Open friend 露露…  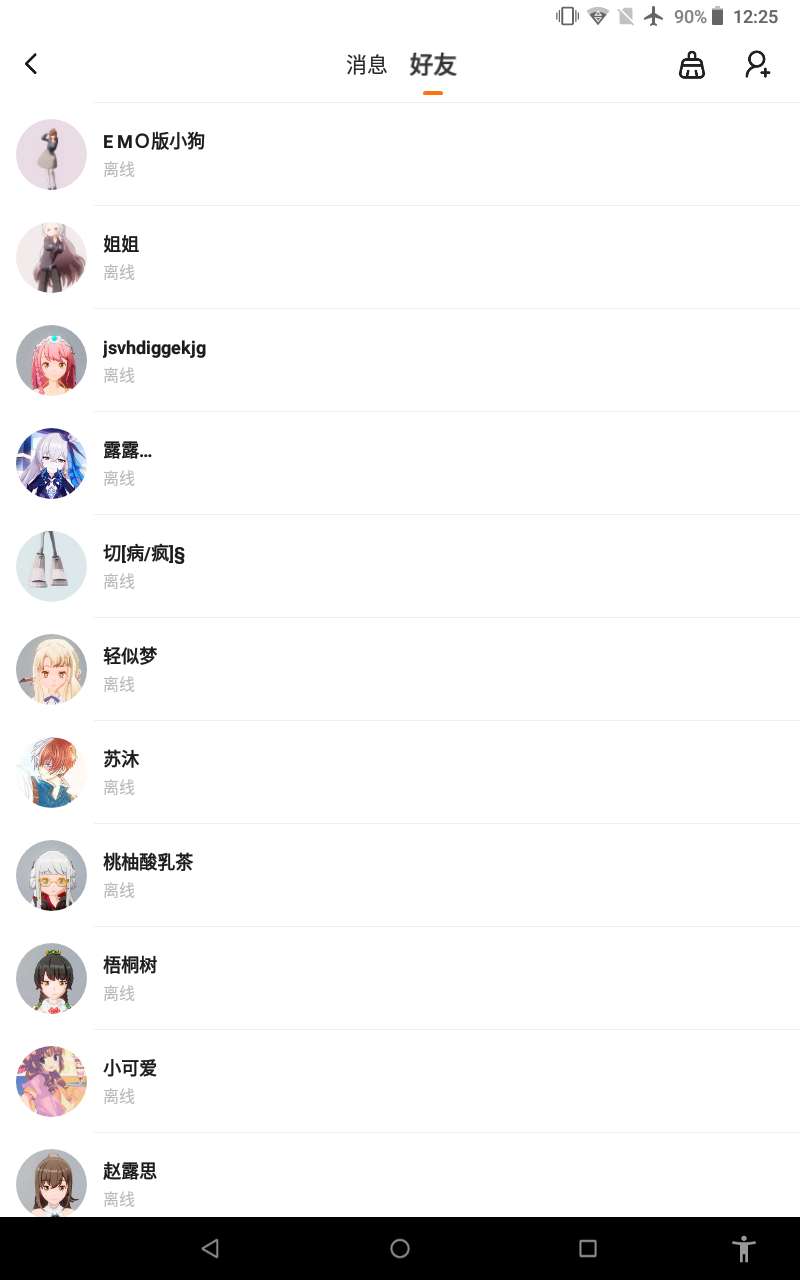[400, 463]
